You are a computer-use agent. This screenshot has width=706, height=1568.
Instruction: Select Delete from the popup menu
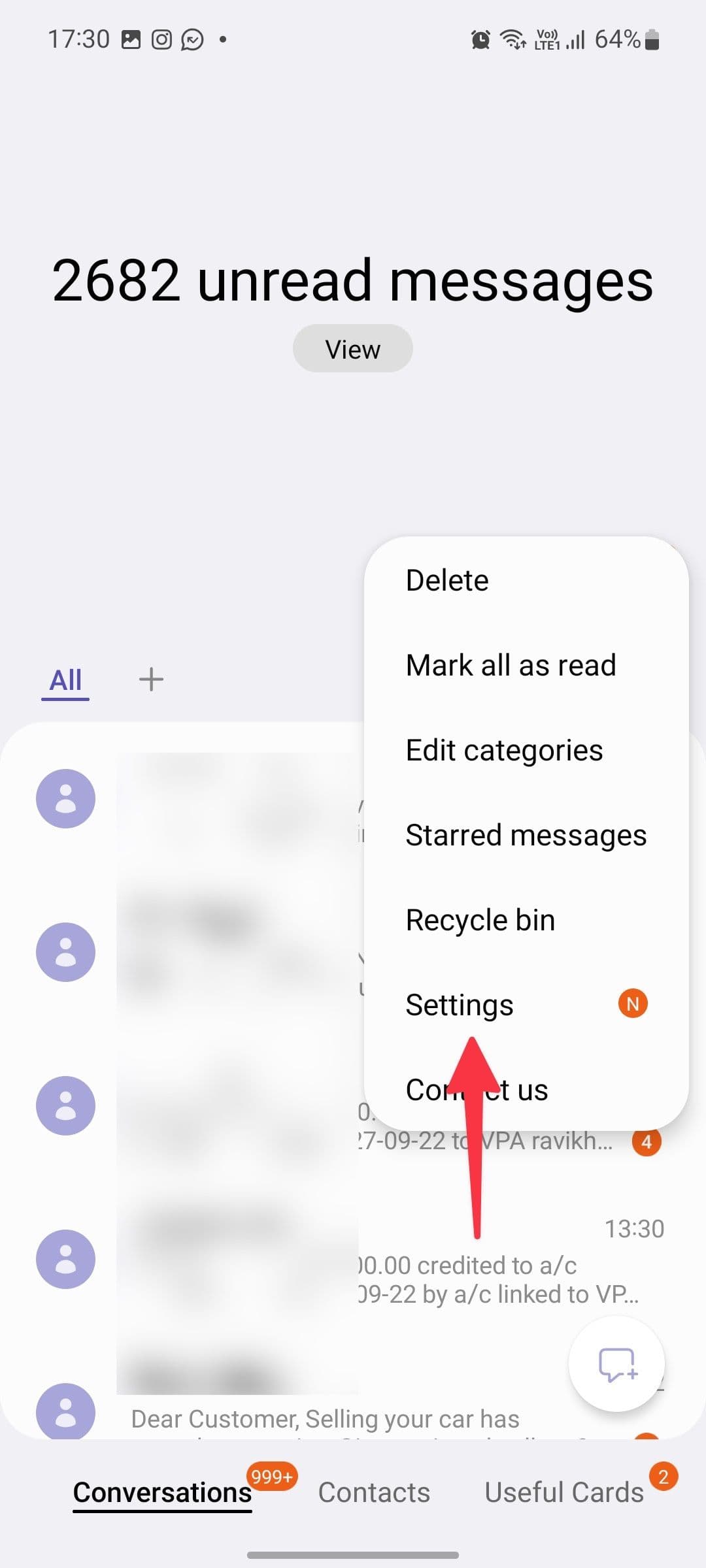pyautogui.click(x=447, y=580)
